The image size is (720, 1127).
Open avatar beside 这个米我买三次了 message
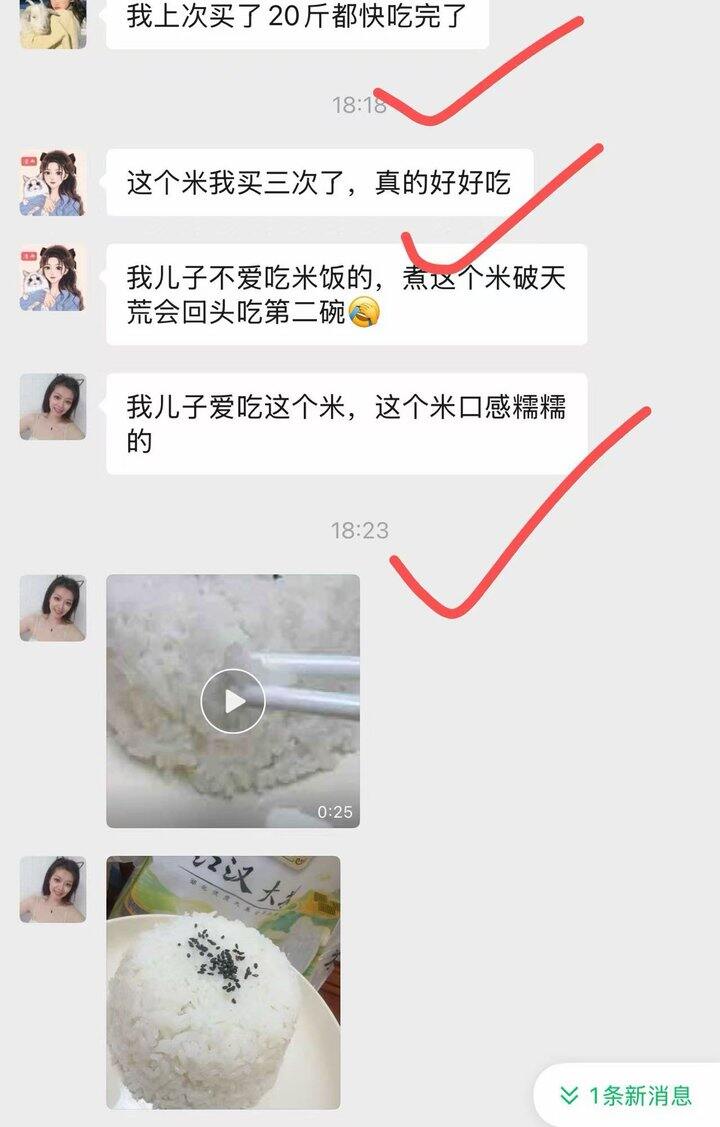[53, 183]
